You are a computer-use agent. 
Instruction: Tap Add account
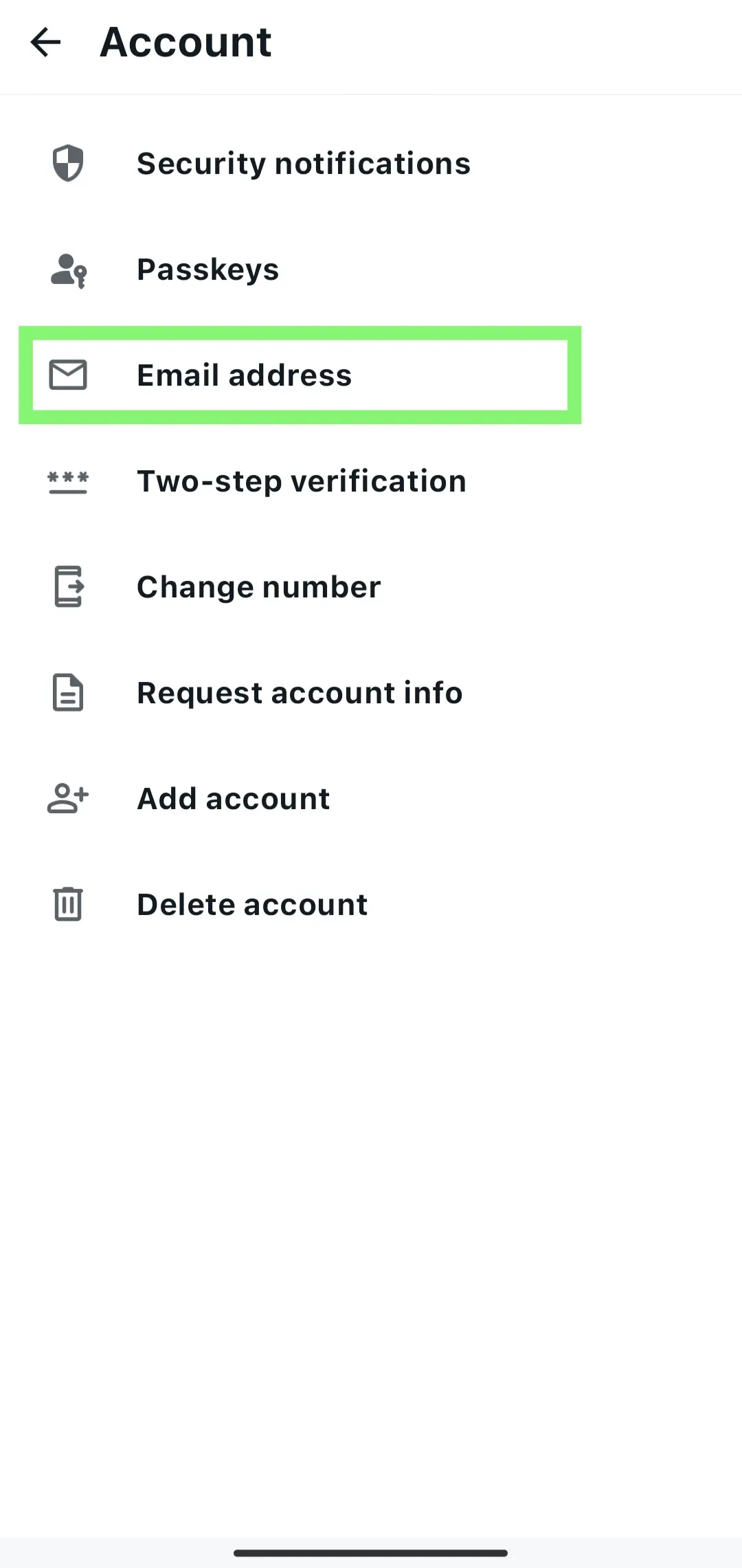click(x=233, y=799)
